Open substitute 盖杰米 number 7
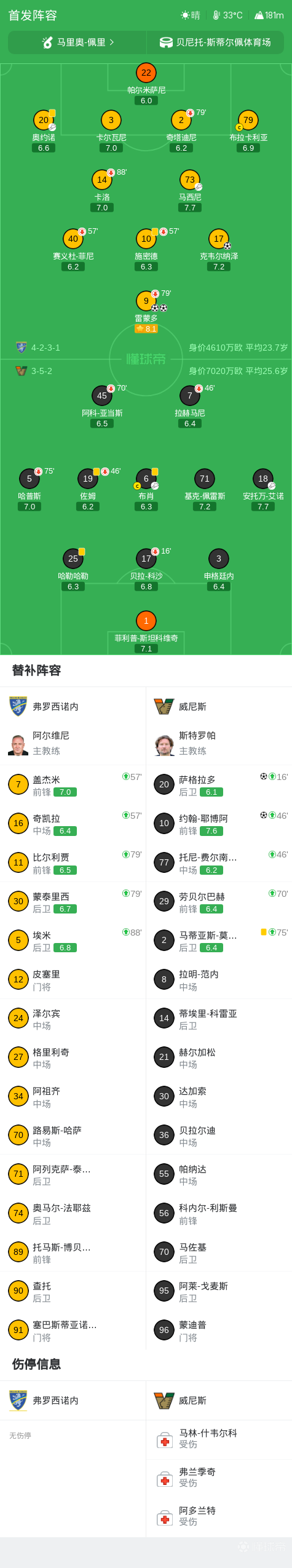 [x=73, y=784]
